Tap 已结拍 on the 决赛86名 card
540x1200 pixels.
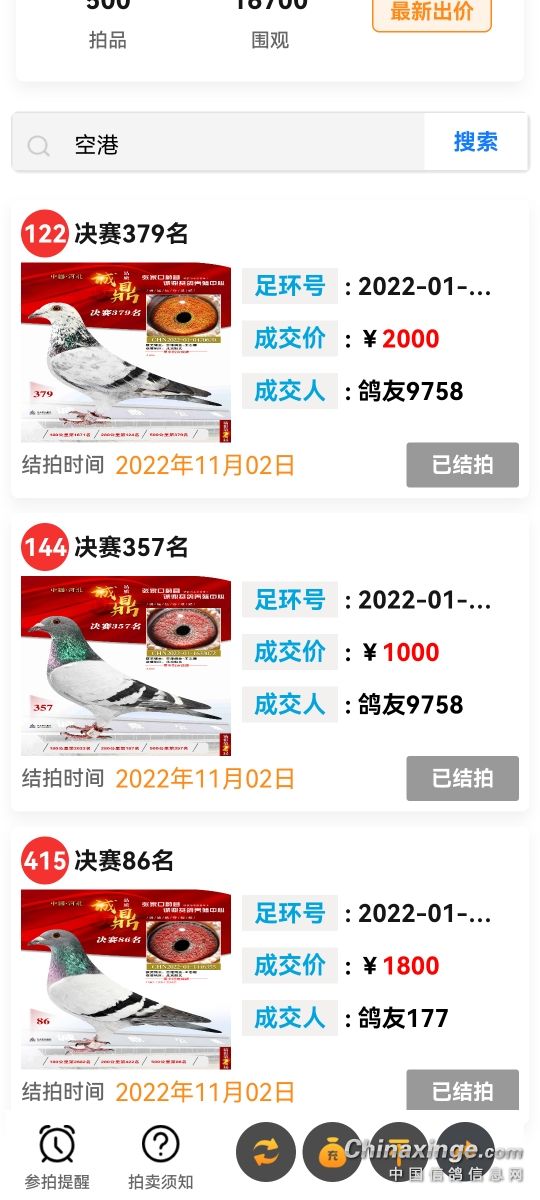[462, 1090]
